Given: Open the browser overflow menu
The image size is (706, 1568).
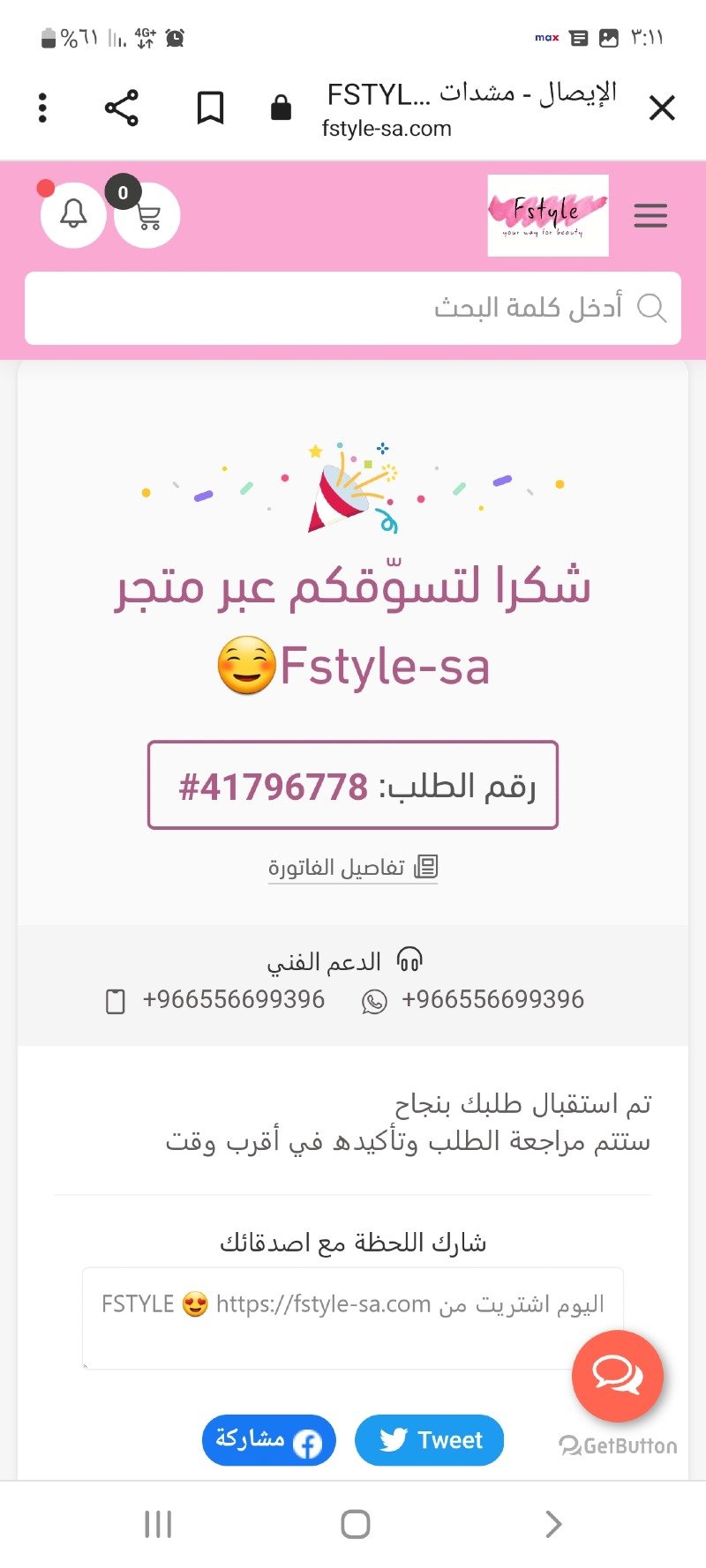Looking at the screenshot, I should click(42, 108).
